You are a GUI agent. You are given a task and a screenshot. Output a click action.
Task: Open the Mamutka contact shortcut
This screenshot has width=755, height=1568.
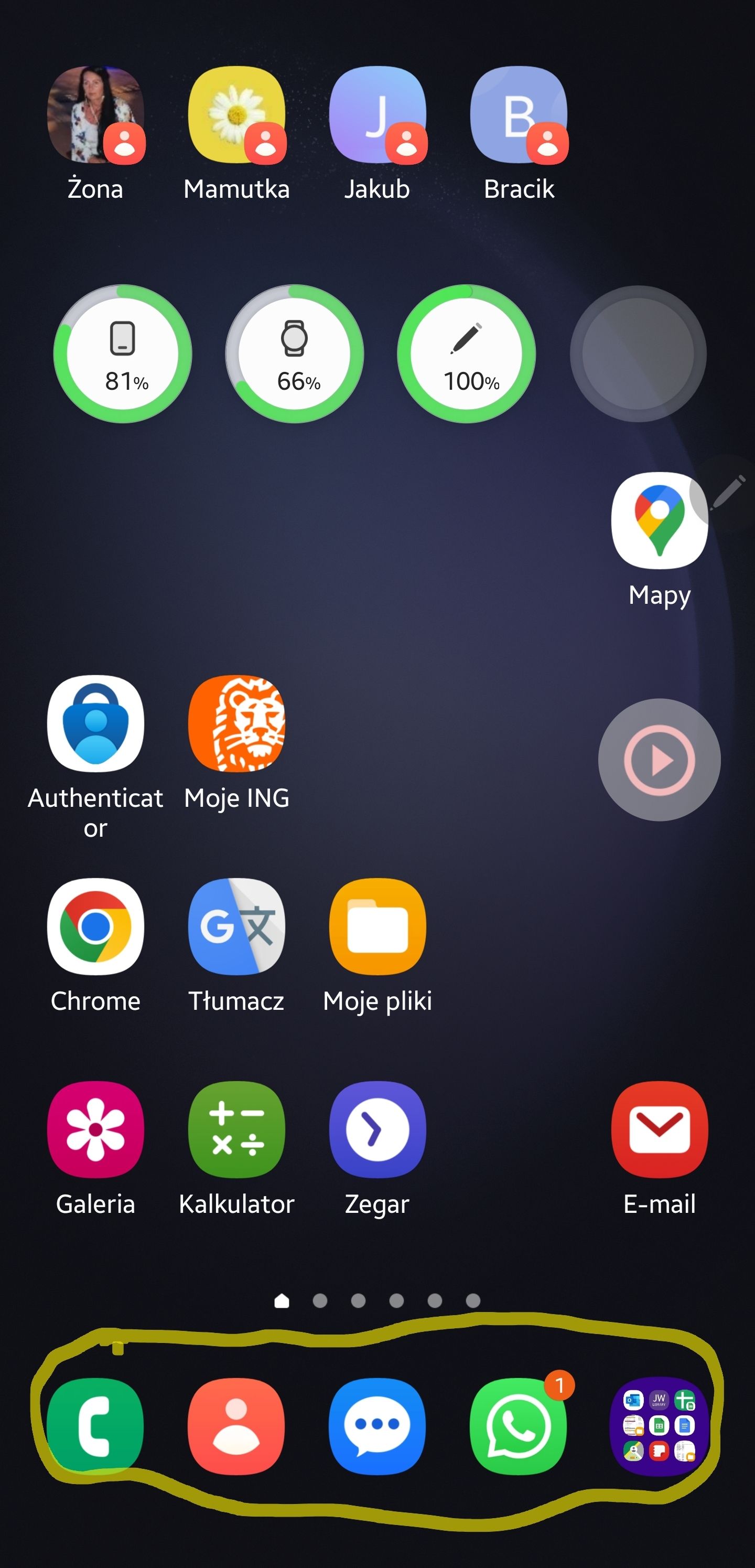(x=236, y=115)
